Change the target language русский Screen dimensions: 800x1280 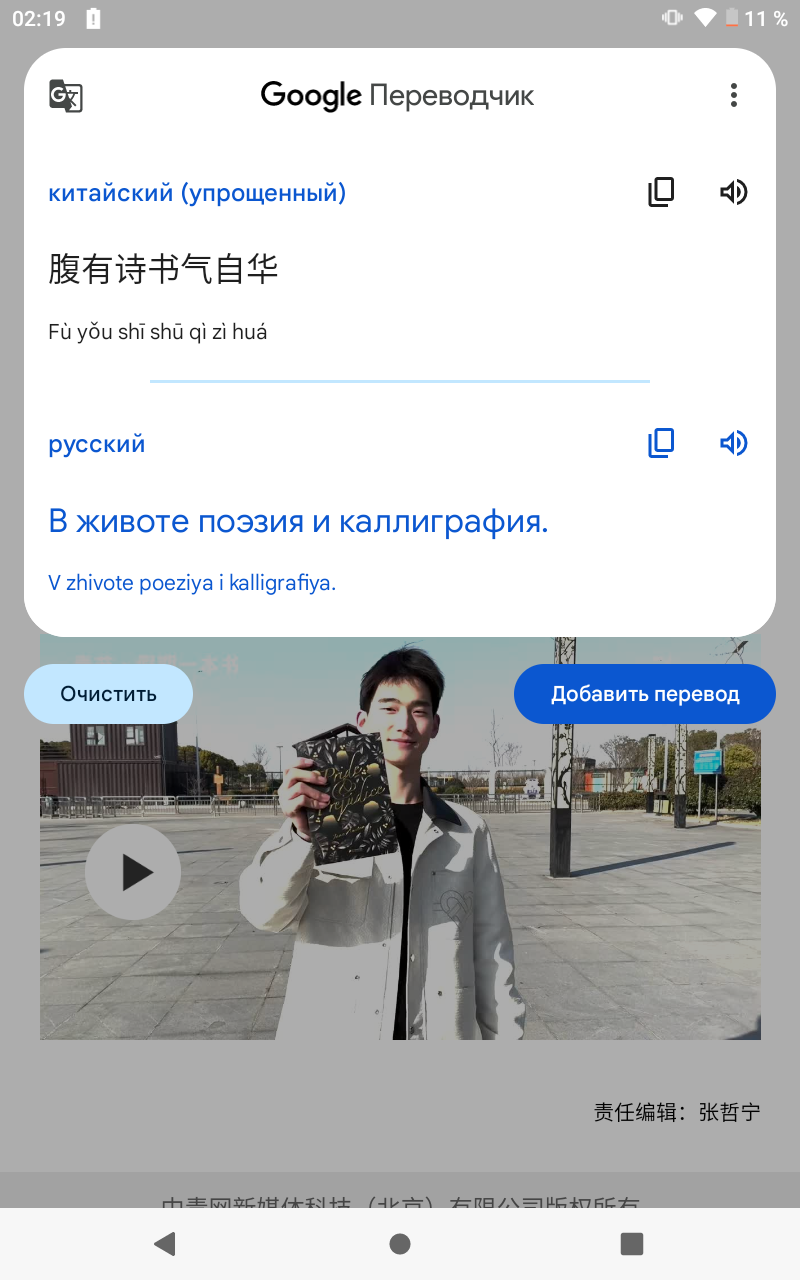coord(97,444)
